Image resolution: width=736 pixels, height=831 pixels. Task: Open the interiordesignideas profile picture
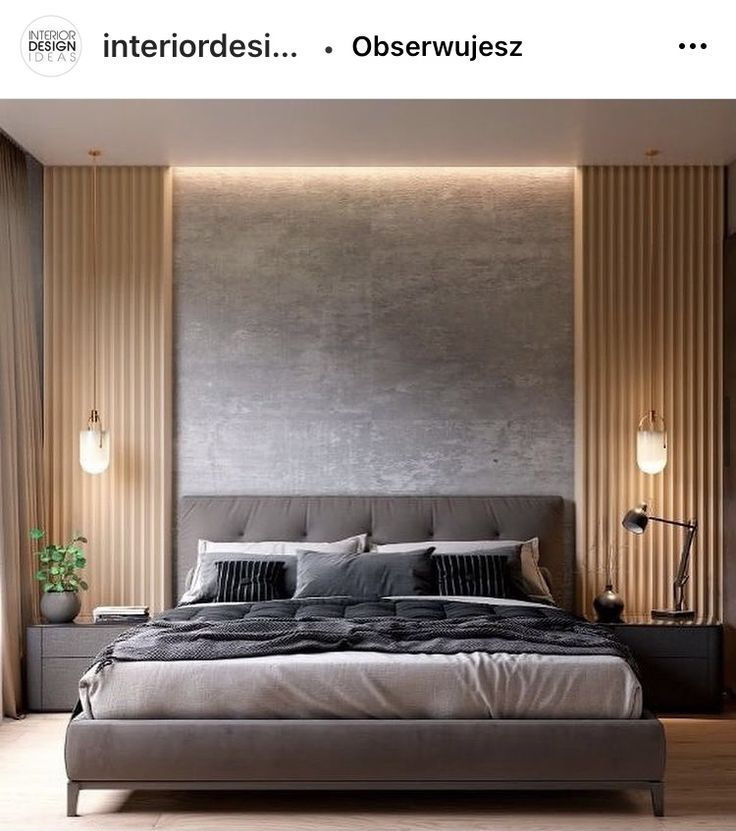[x=51, y=46]
